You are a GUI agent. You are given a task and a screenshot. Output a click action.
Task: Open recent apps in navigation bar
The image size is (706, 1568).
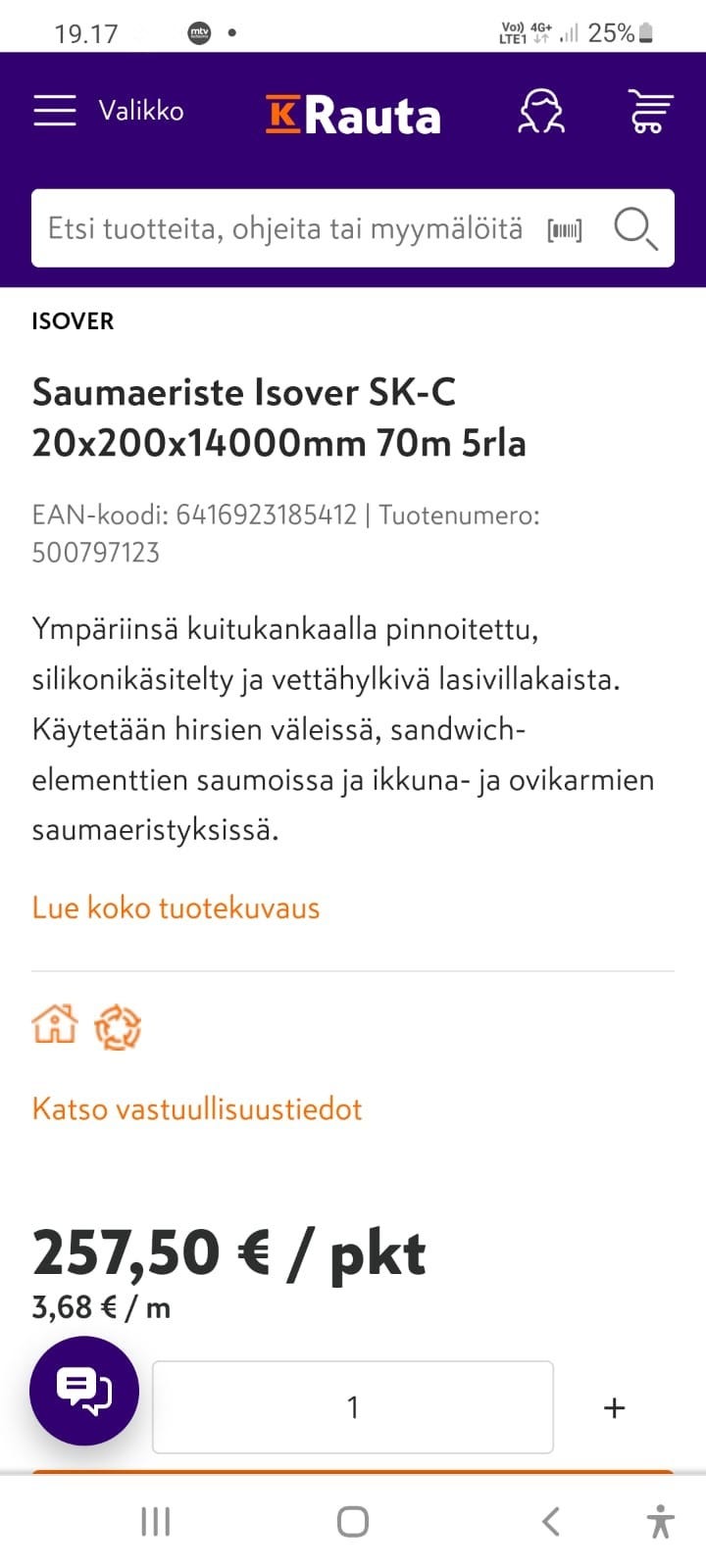tap(156, 1522)
